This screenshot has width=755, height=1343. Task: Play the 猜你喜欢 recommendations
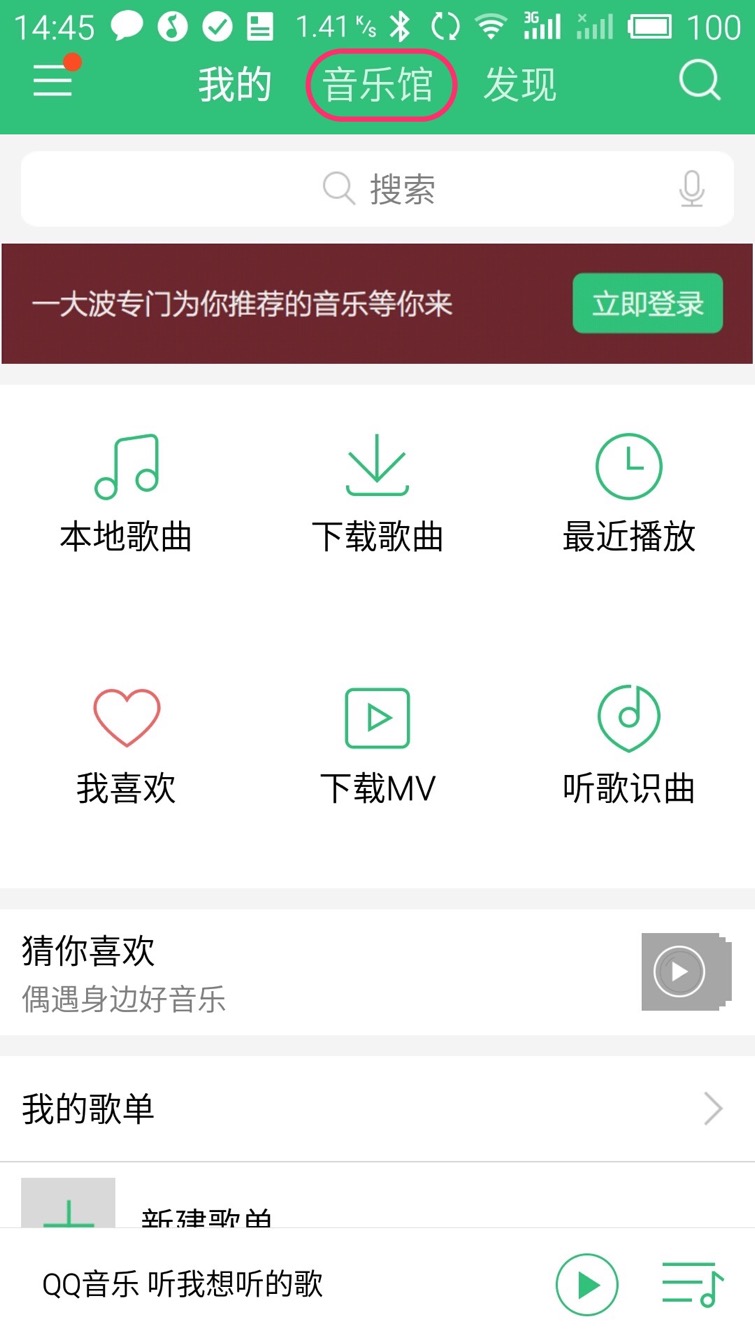[680, 971]
